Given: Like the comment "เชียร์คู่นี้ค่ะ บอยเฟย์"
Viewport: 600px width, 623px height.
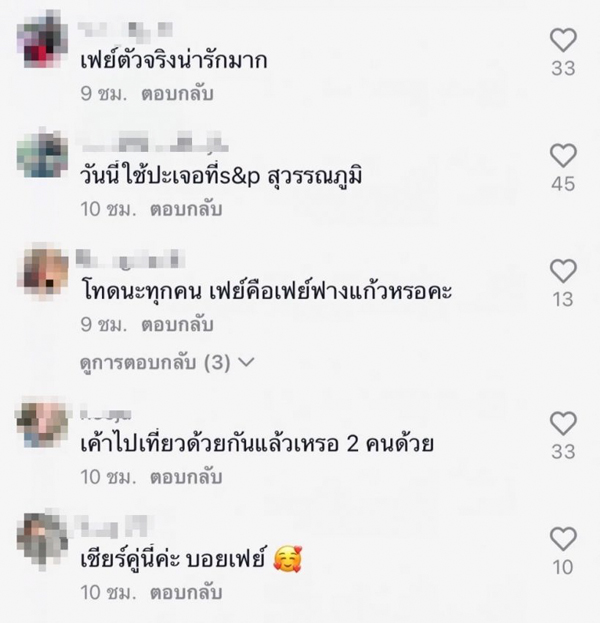Looking at the screenshot, I should pyautogui.click(x=563, y=539).
